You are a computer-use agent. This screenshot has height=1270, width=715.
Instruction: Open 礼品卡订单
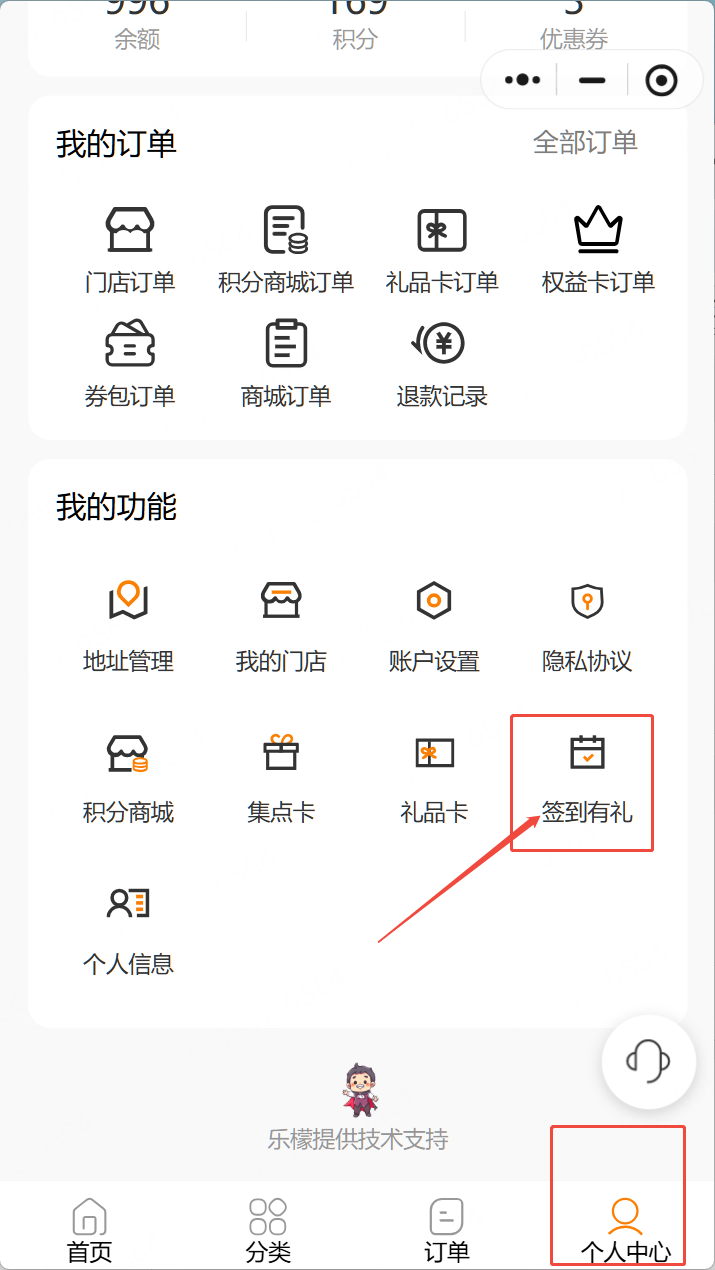441,250
